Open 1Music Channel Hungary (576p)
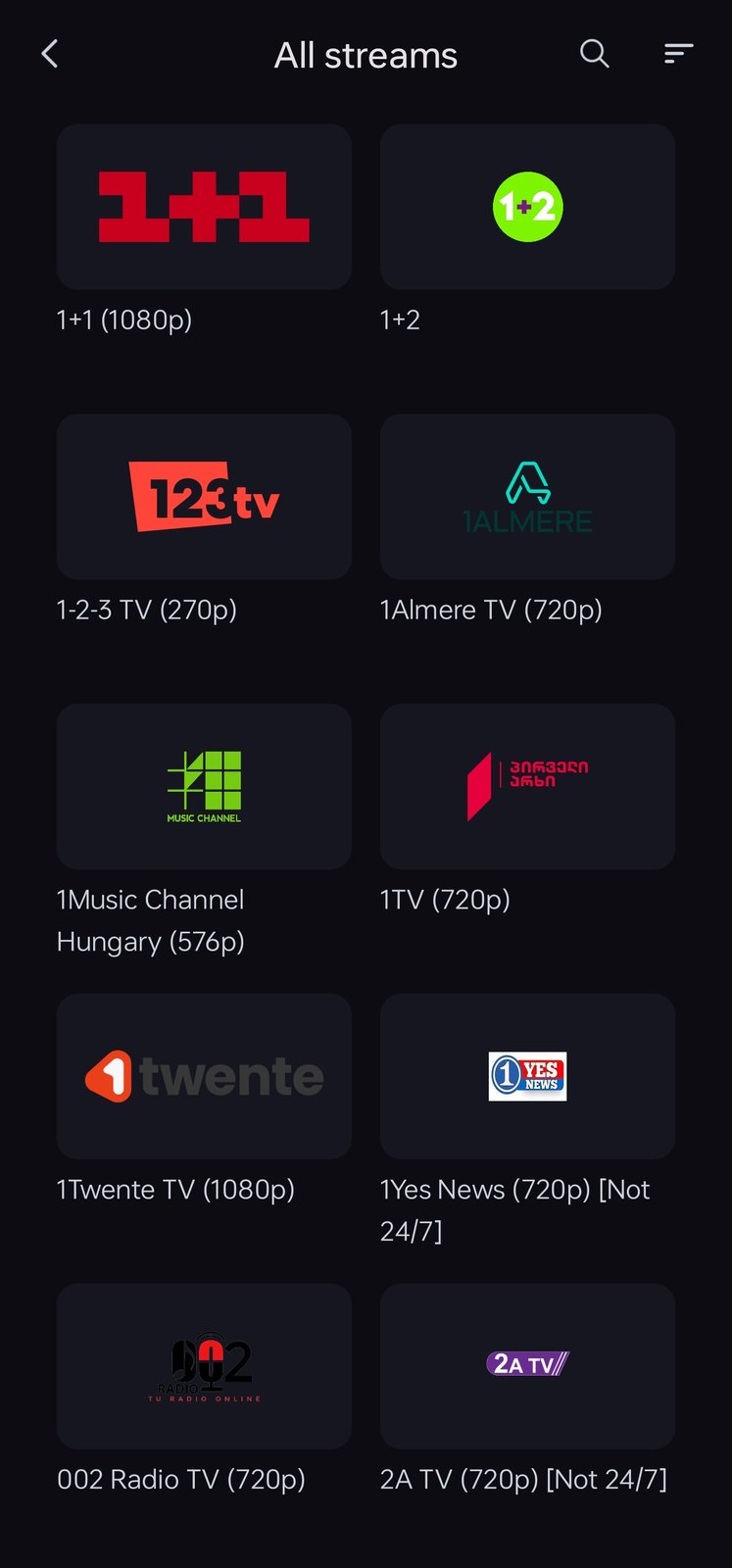 pyautogui.click(x=204, y=787)
